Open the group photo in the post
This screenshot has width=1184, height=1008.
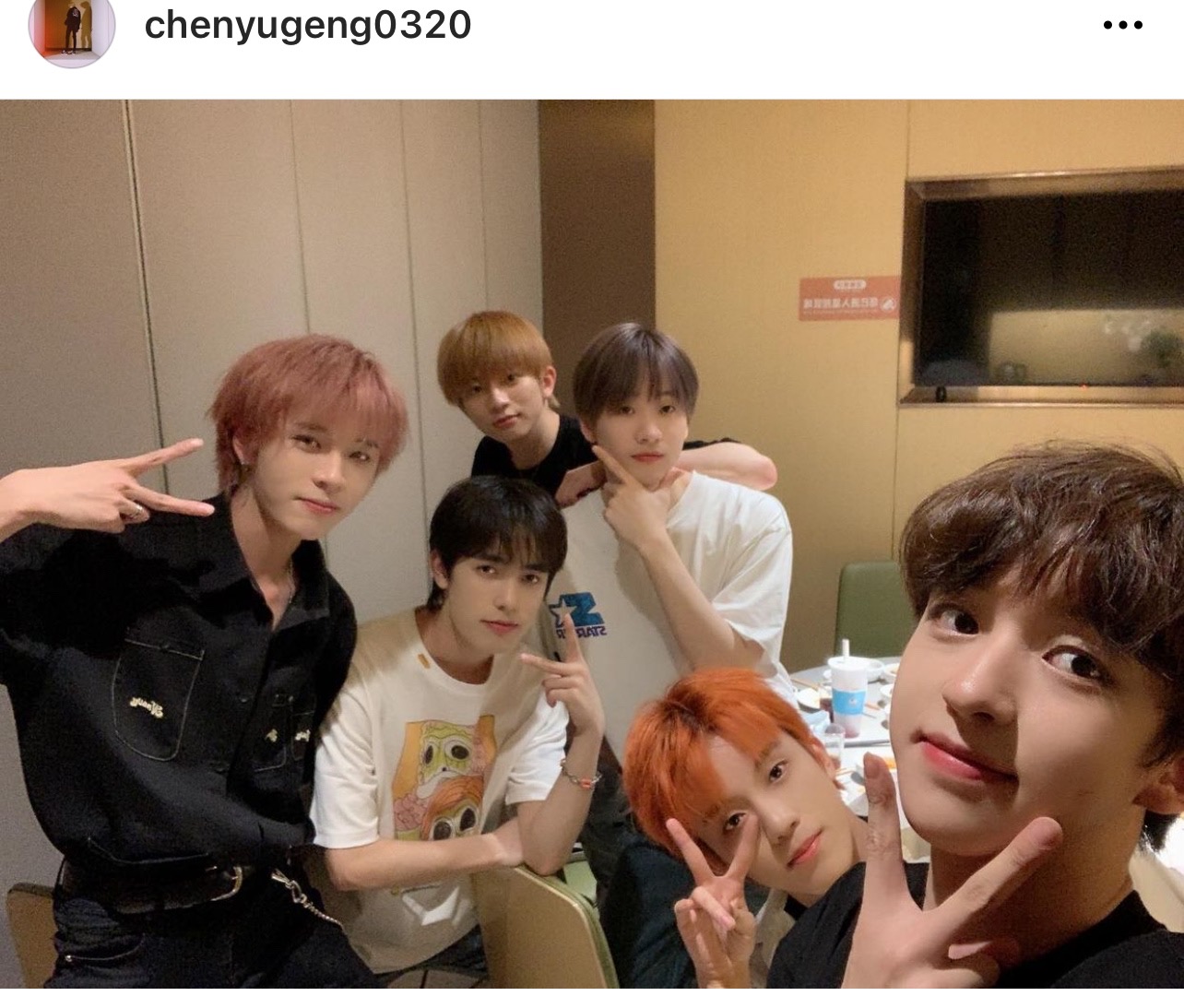point(592,544)
